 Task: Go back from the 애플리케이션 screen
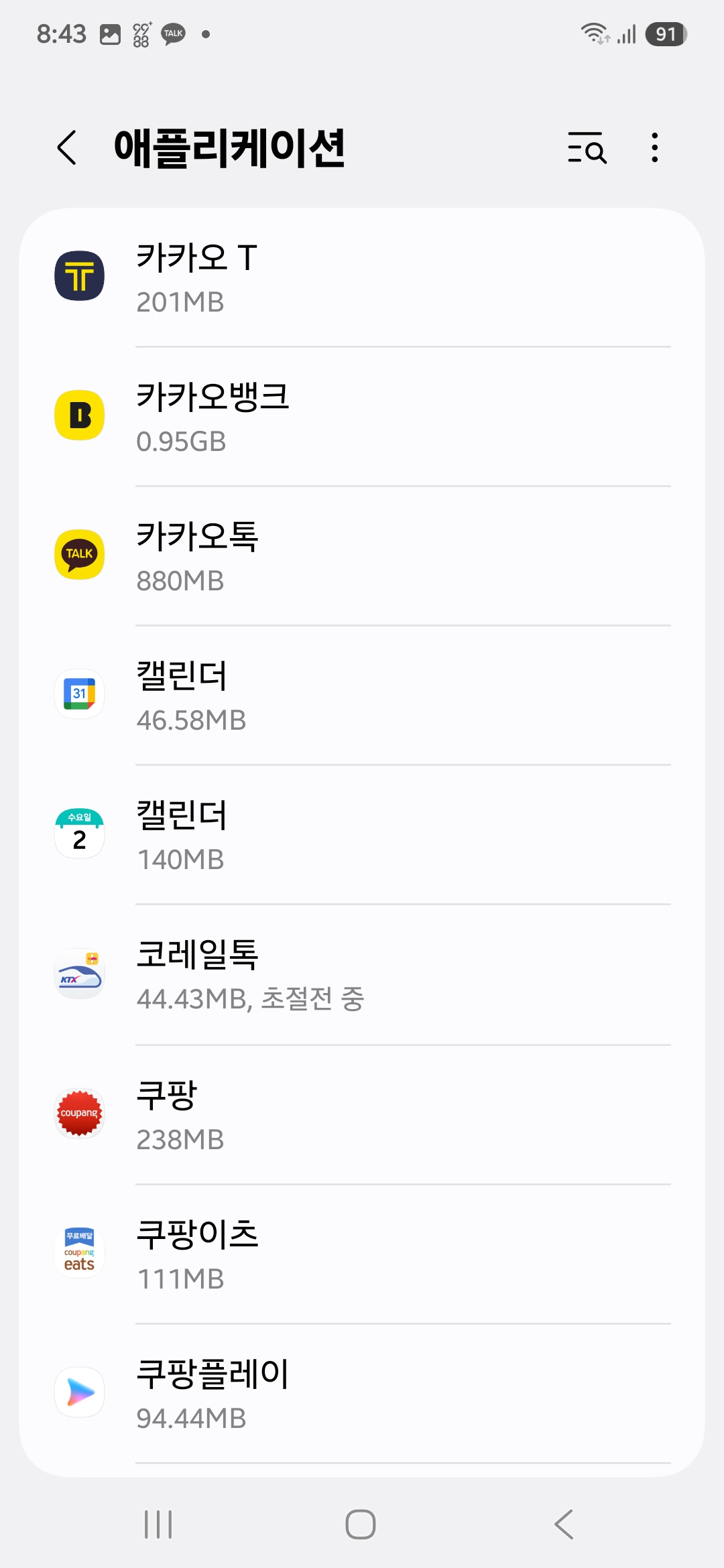click(x=67, y=147)
